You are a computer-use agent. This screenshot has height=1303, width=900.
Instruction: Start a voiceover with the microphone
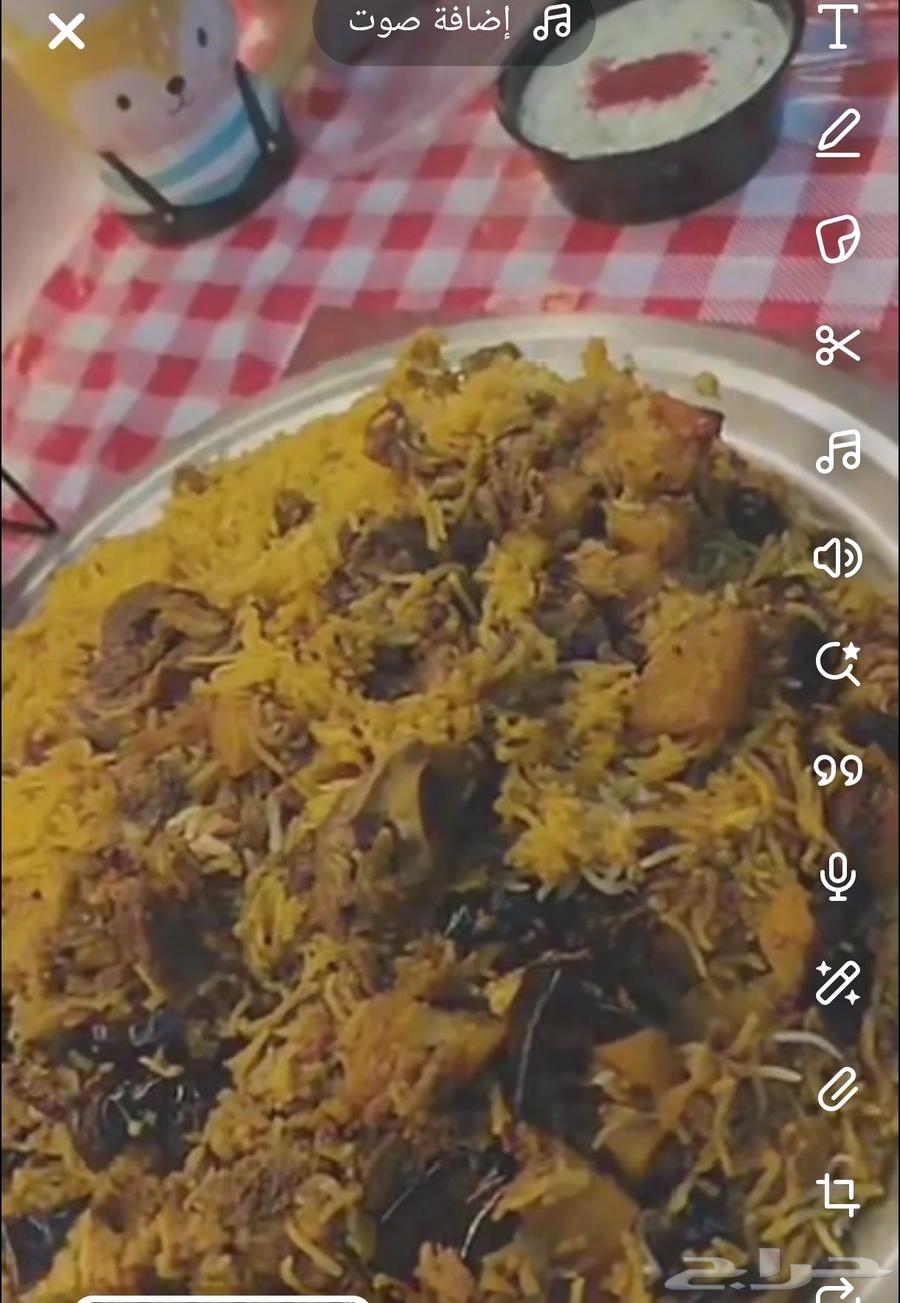pos(838,878)
